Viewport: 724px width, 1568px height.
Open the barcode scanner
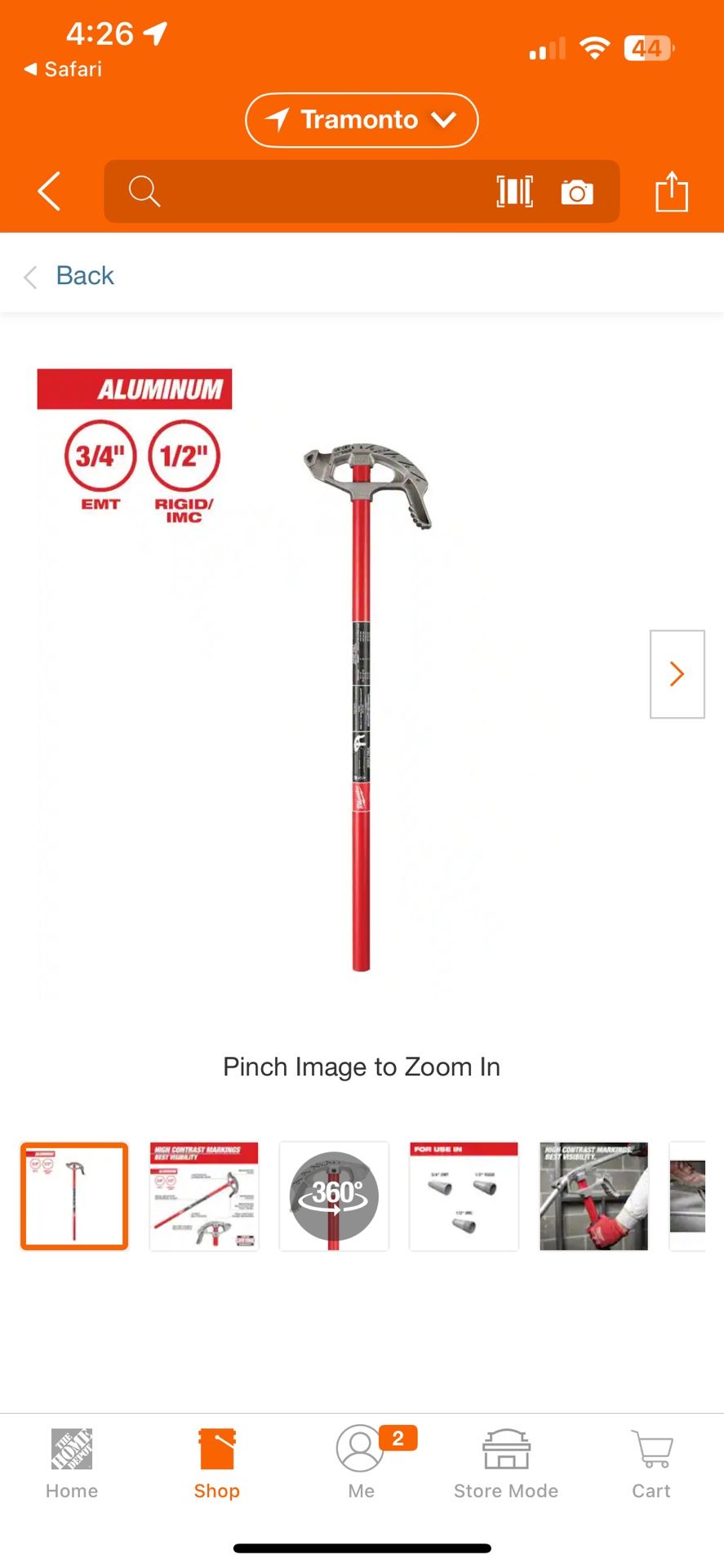click(515, 192)
